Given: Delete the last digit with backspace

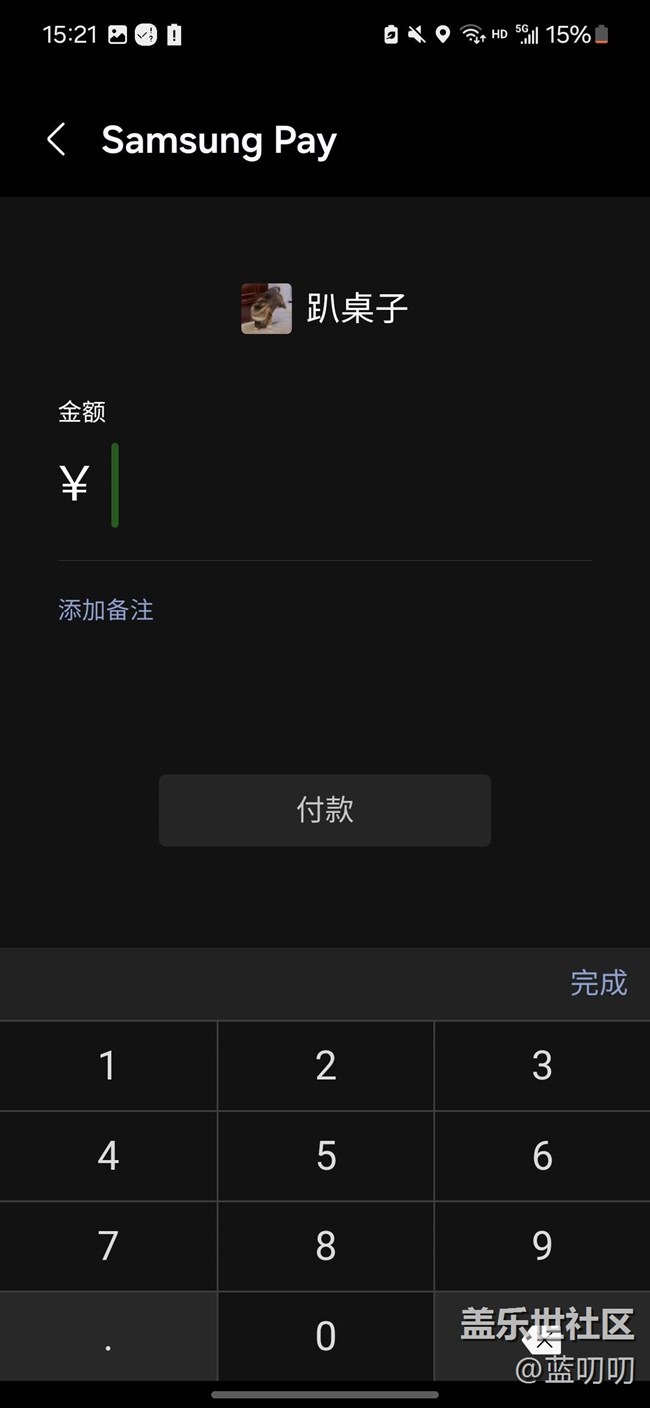Looking at the screenshot, I should tap(542, 1338).
